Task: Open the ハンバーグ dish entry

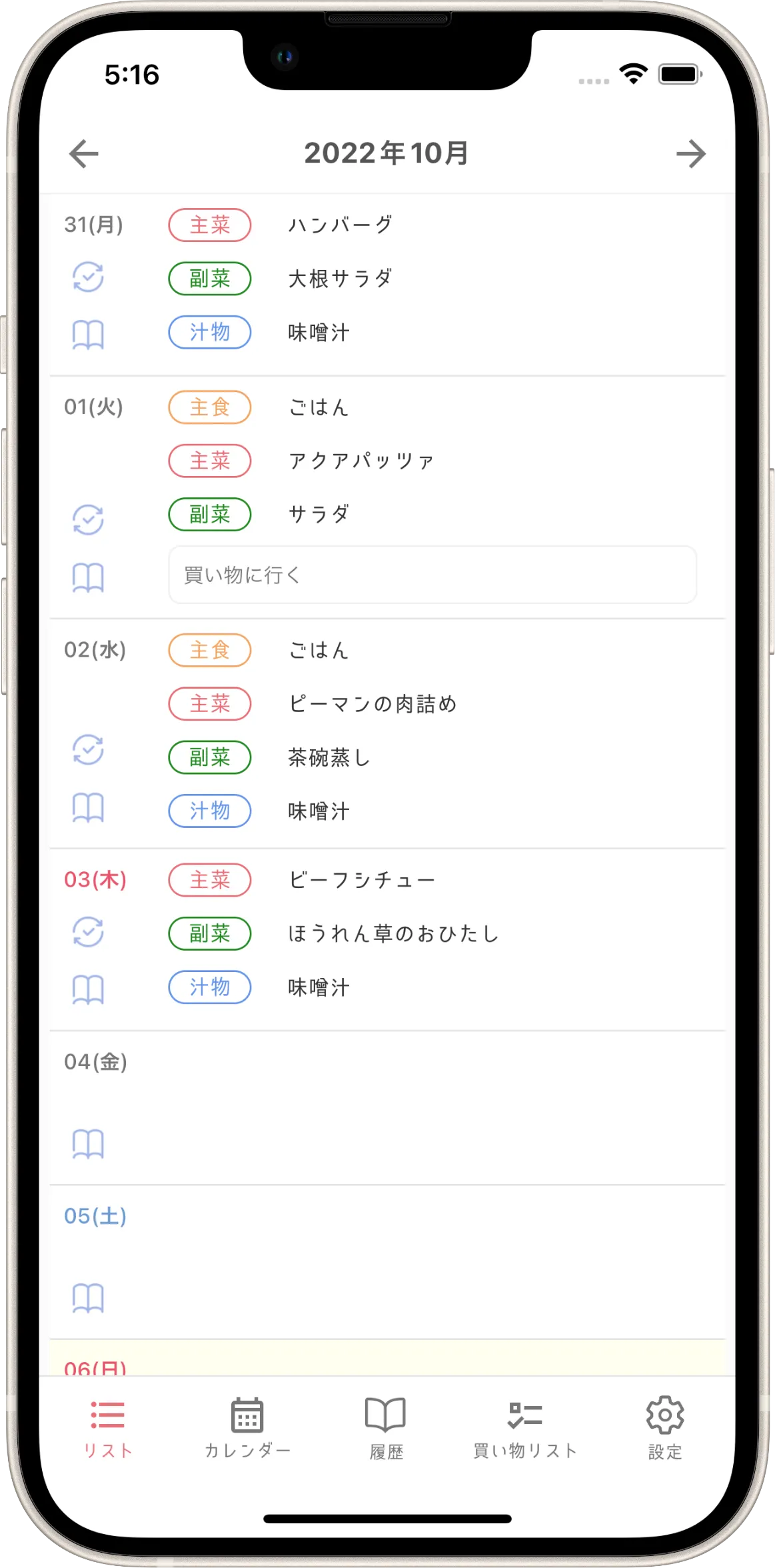Action: tap(340, 225)
